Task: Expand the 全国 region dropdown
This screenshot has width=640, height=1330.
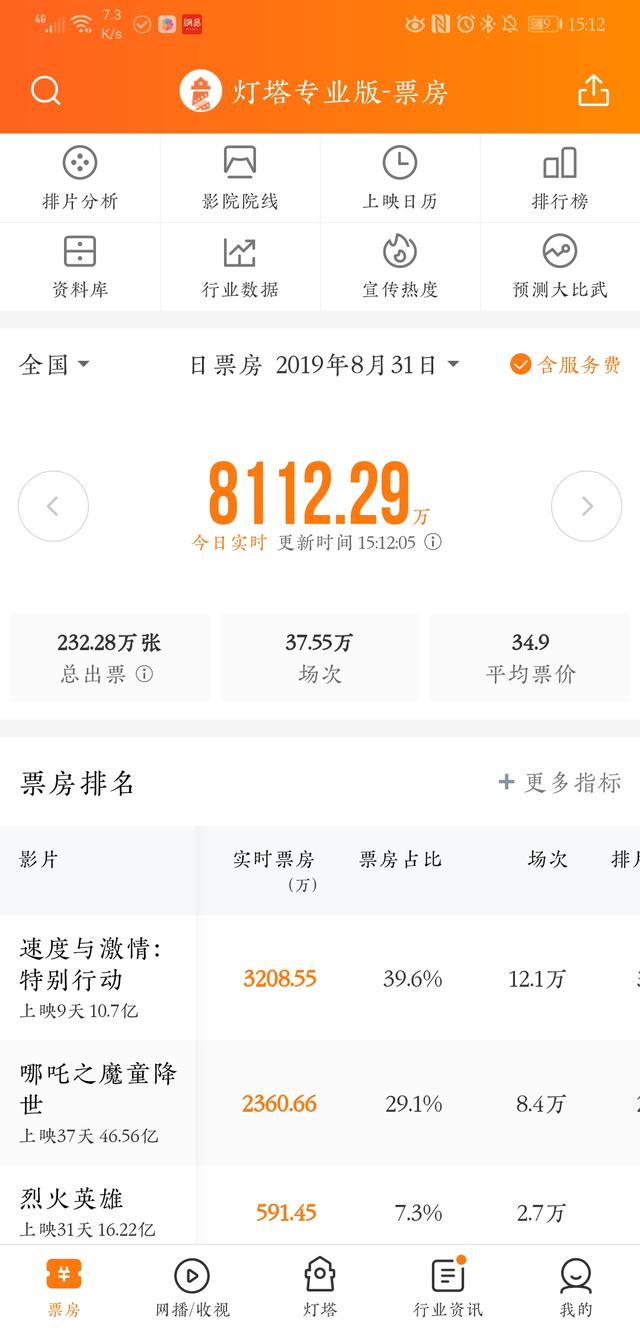Action: click(55, 365)
